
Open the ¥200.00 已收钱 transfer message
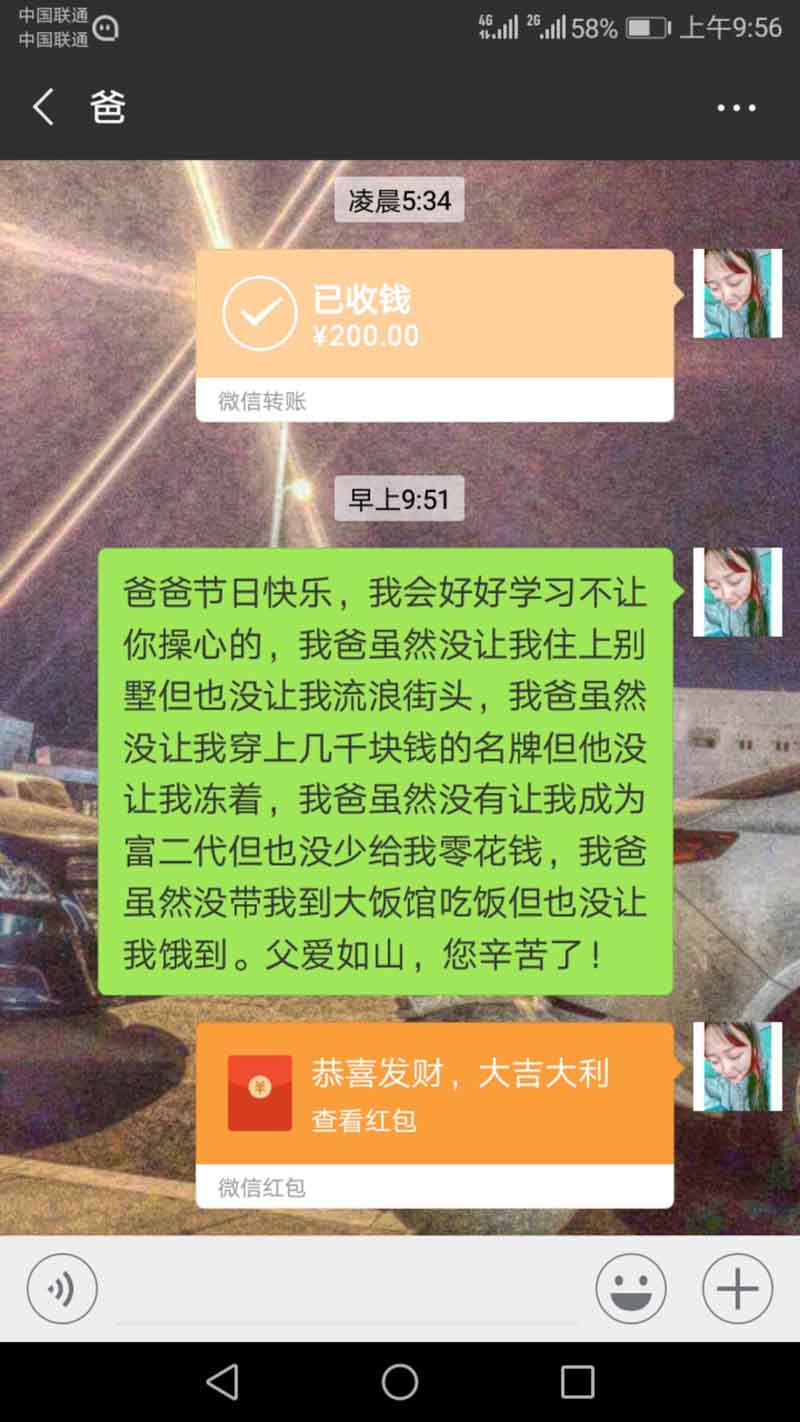[x=435, y=335]
